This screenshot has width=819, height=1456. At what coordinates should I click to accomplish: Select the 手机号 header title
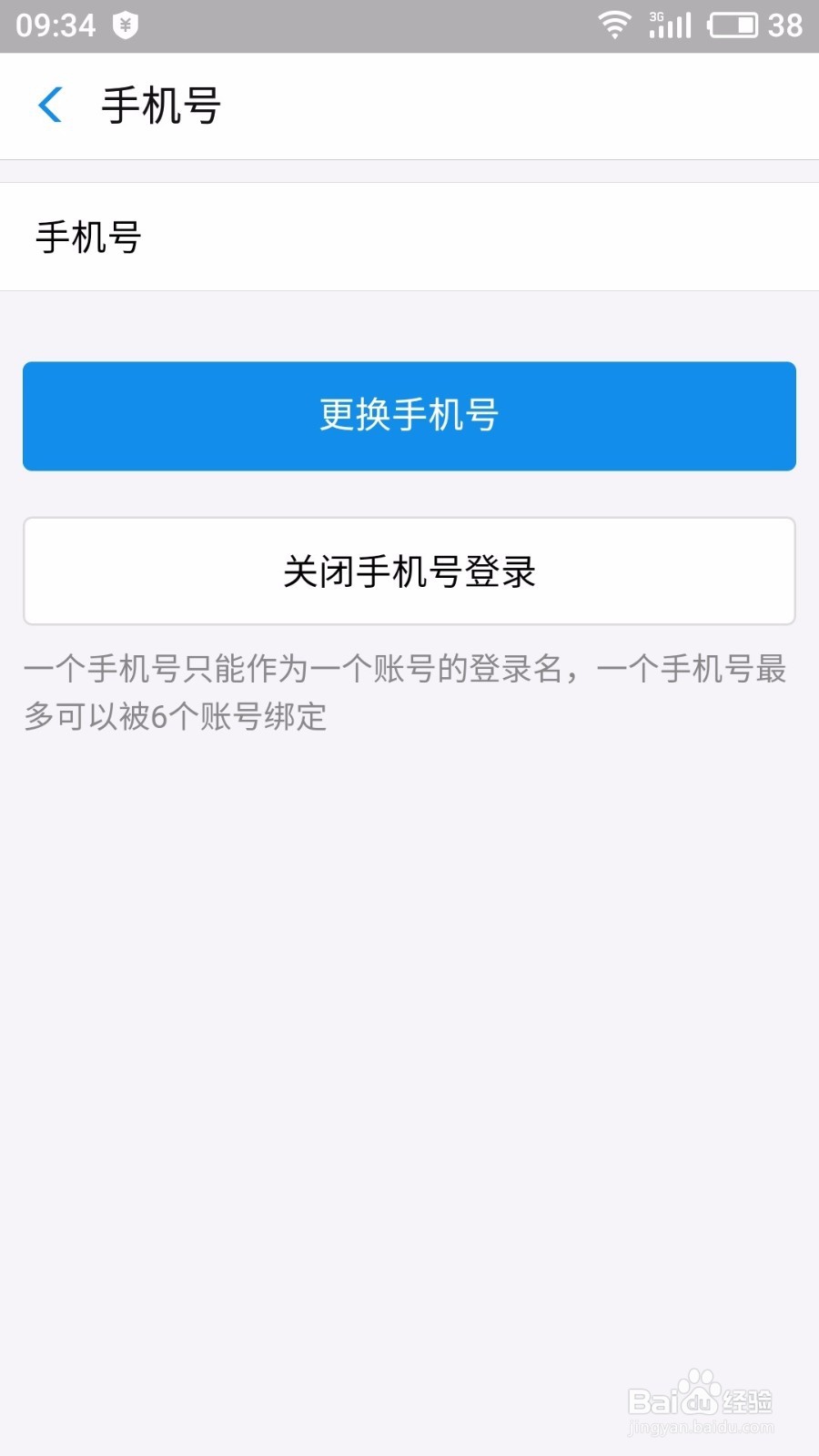tap(159, 105)
